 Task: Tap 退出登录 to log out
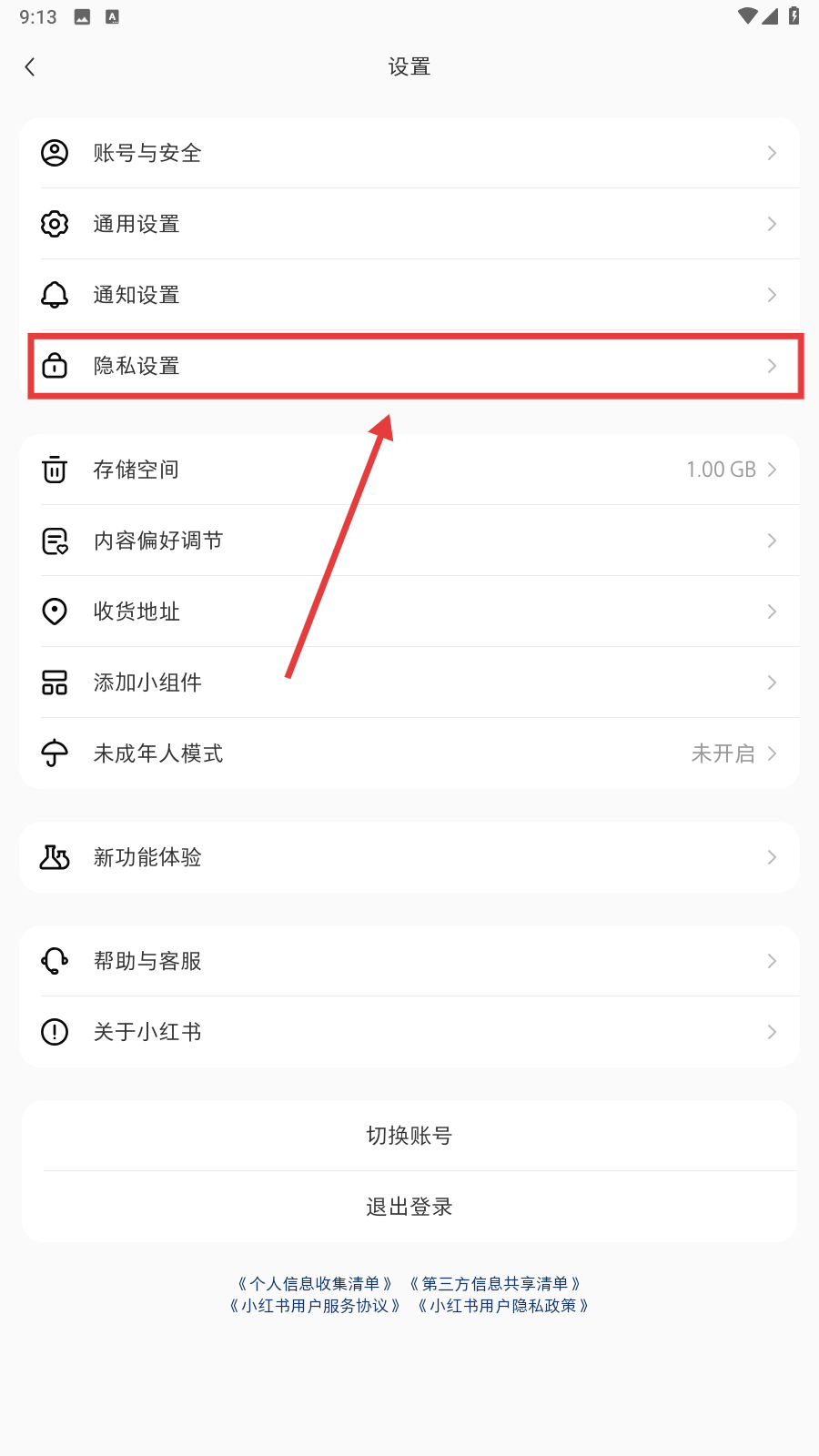(409, 1207)
